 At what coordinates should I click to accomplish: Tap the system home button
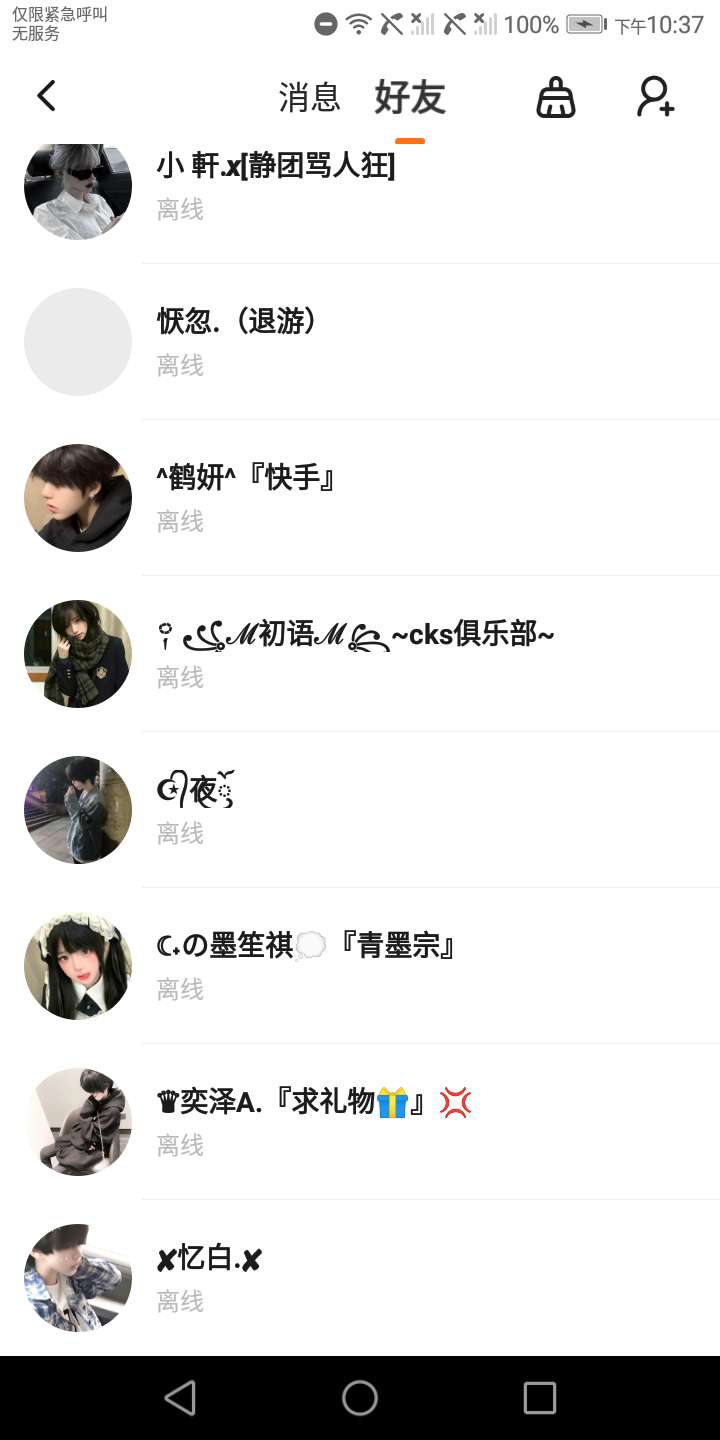tap(360, 1398)
